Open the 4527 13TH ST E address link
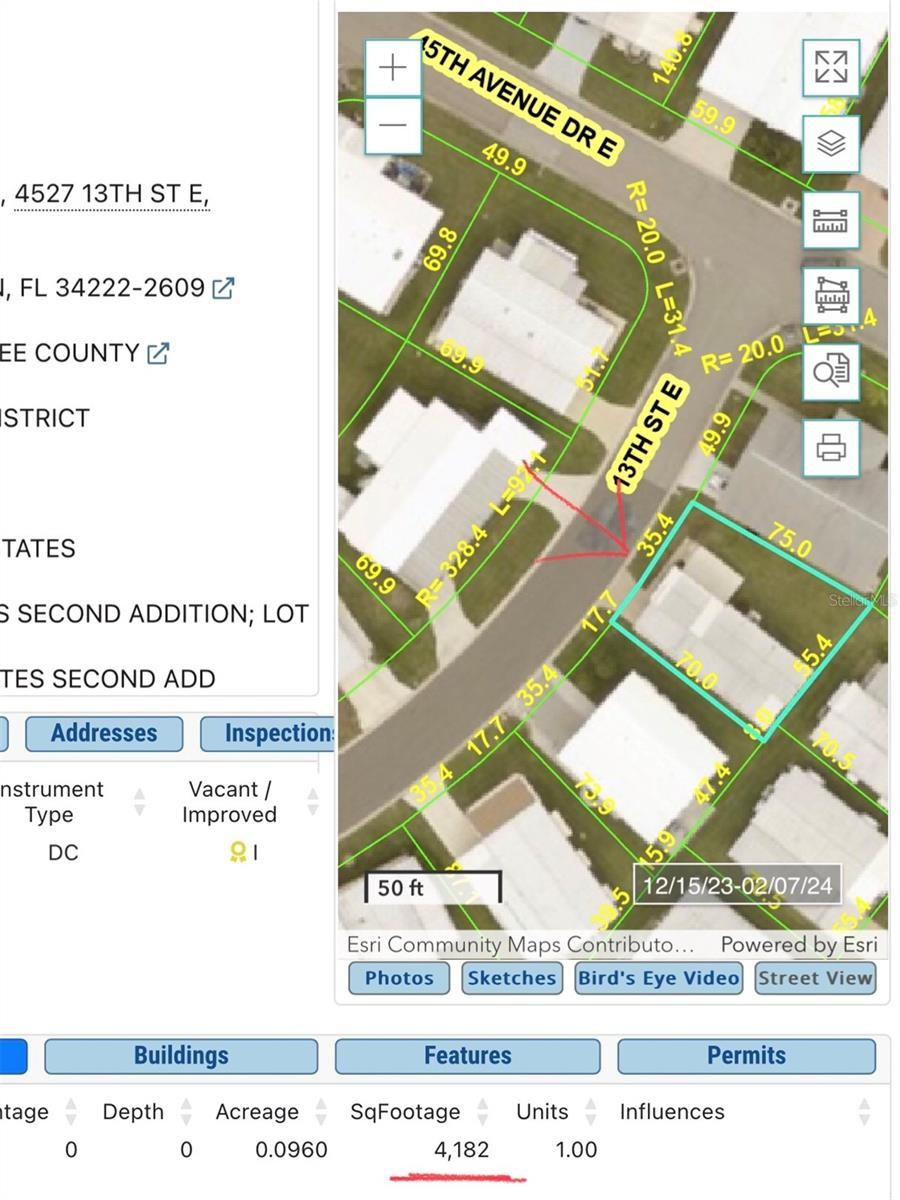Image resolution: width=900 pixels, height=1200 pixels. pyautogui.click(x=110, y=193)
